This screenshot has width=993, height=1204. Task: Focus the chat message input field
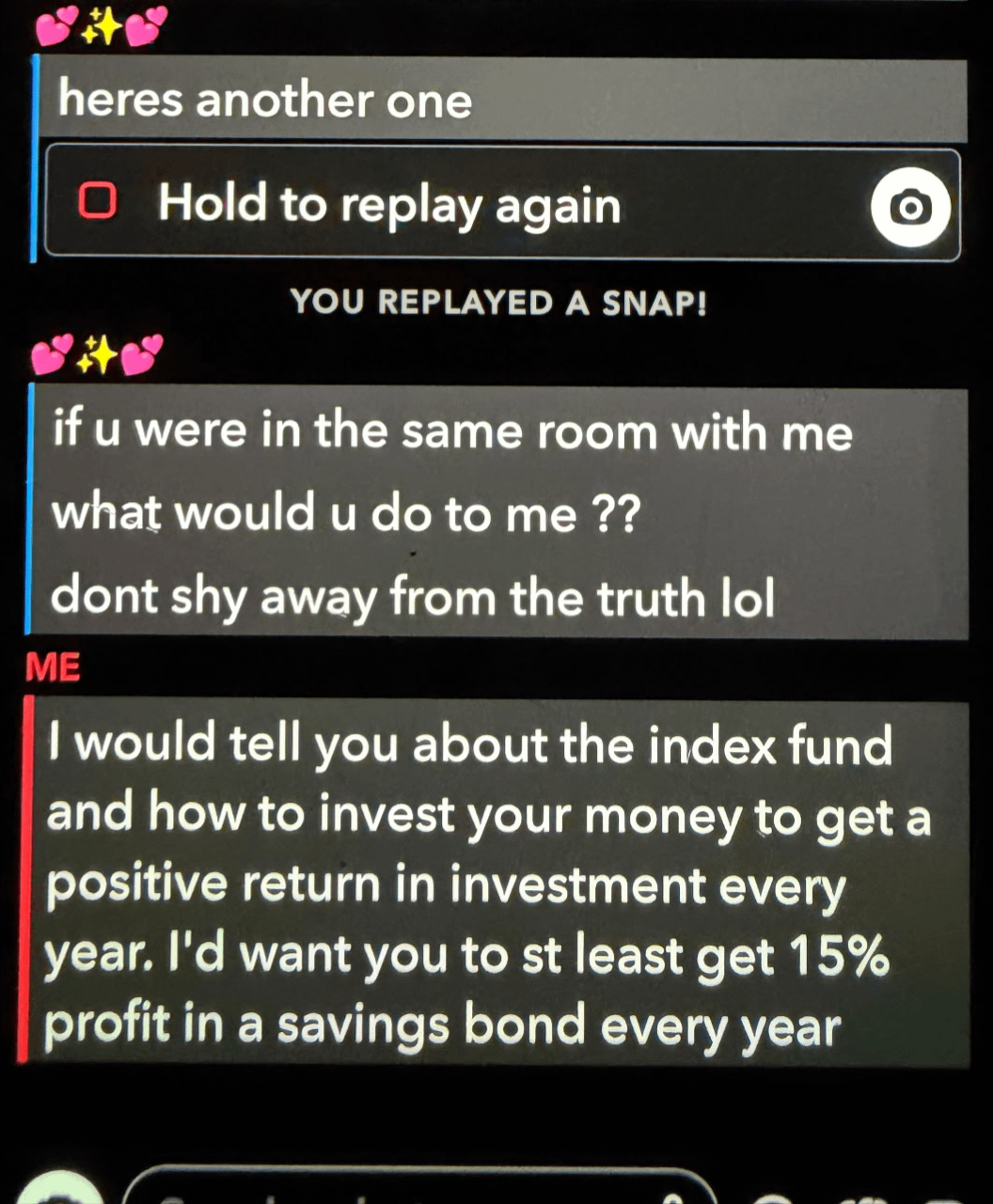[x=414, y=1190]
